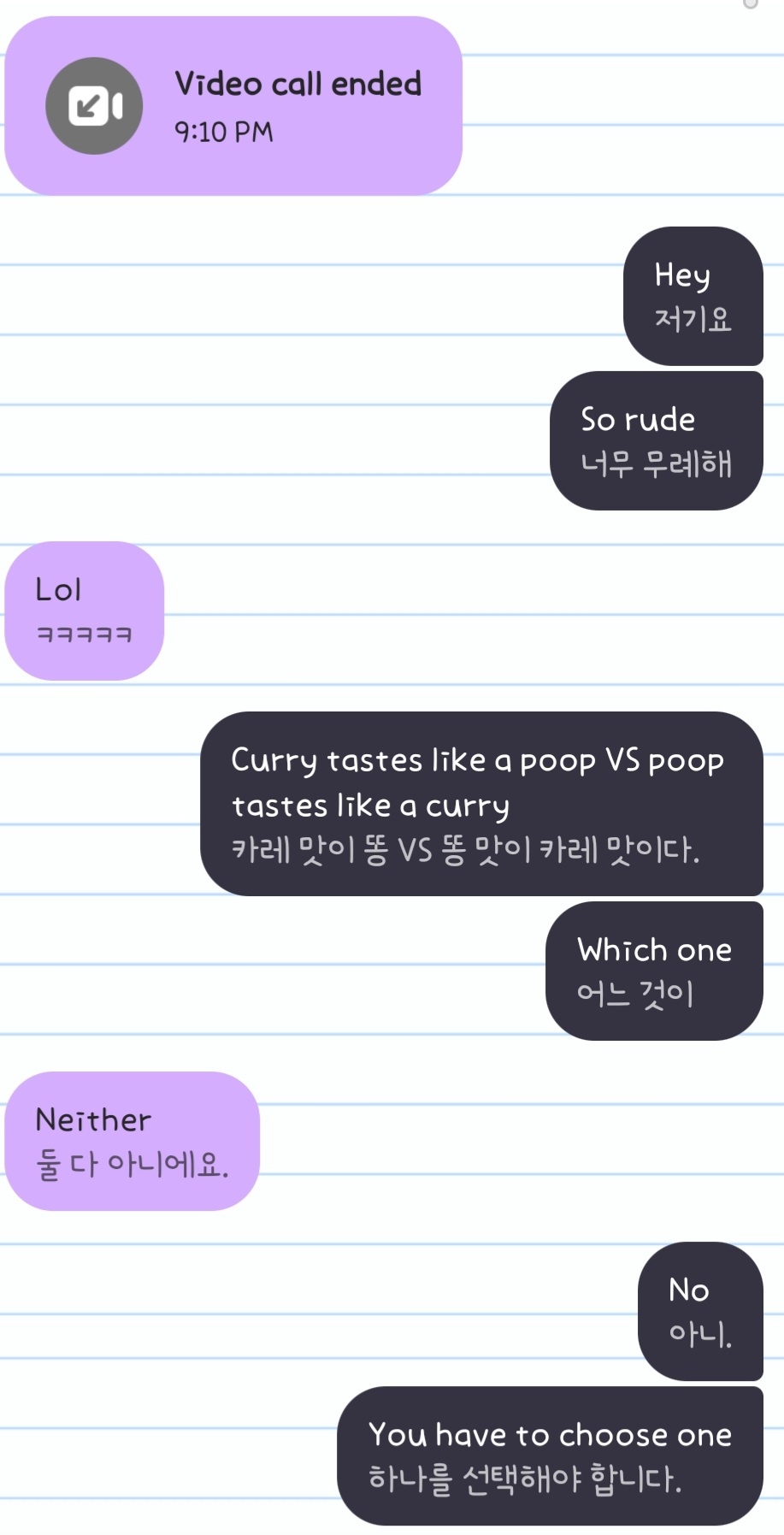Tap the Video call ended bubble

(233, 106)
